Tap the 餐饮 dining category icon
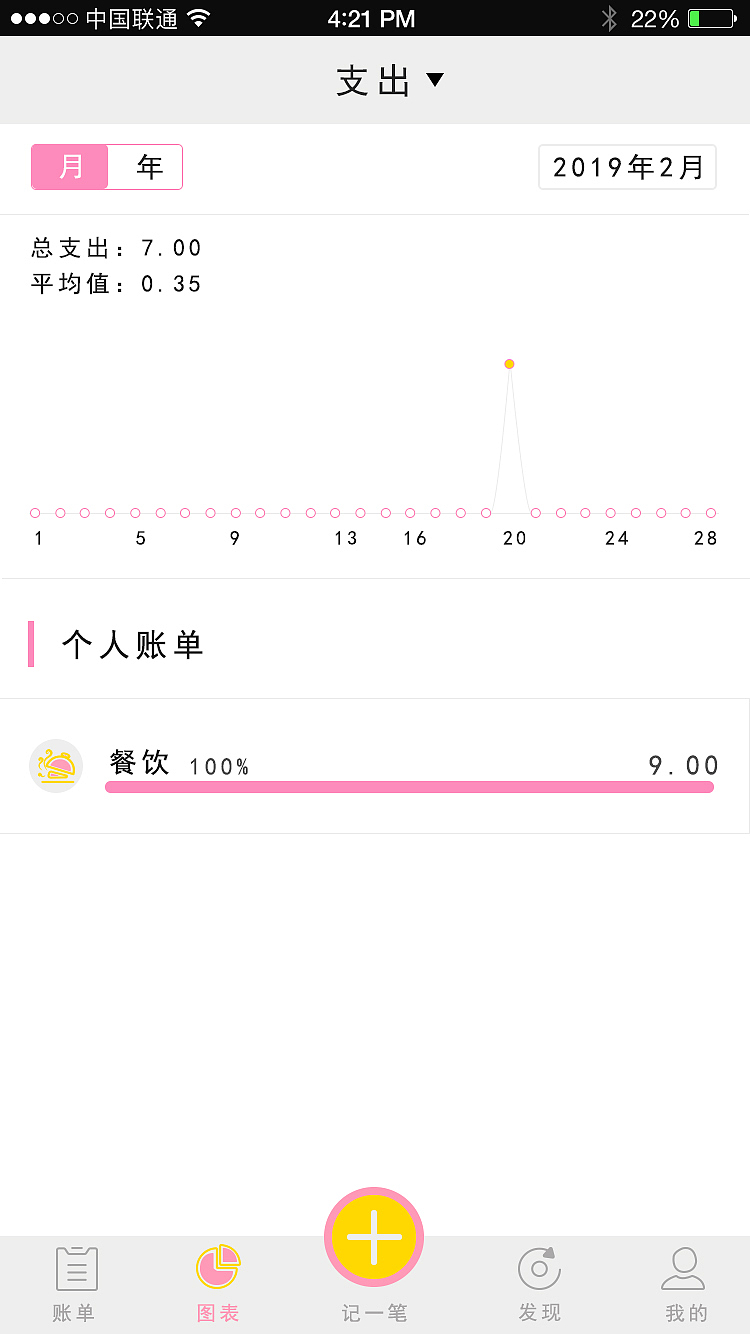The width and height of the screenshot is (750, 1334). tap(56, 765)
